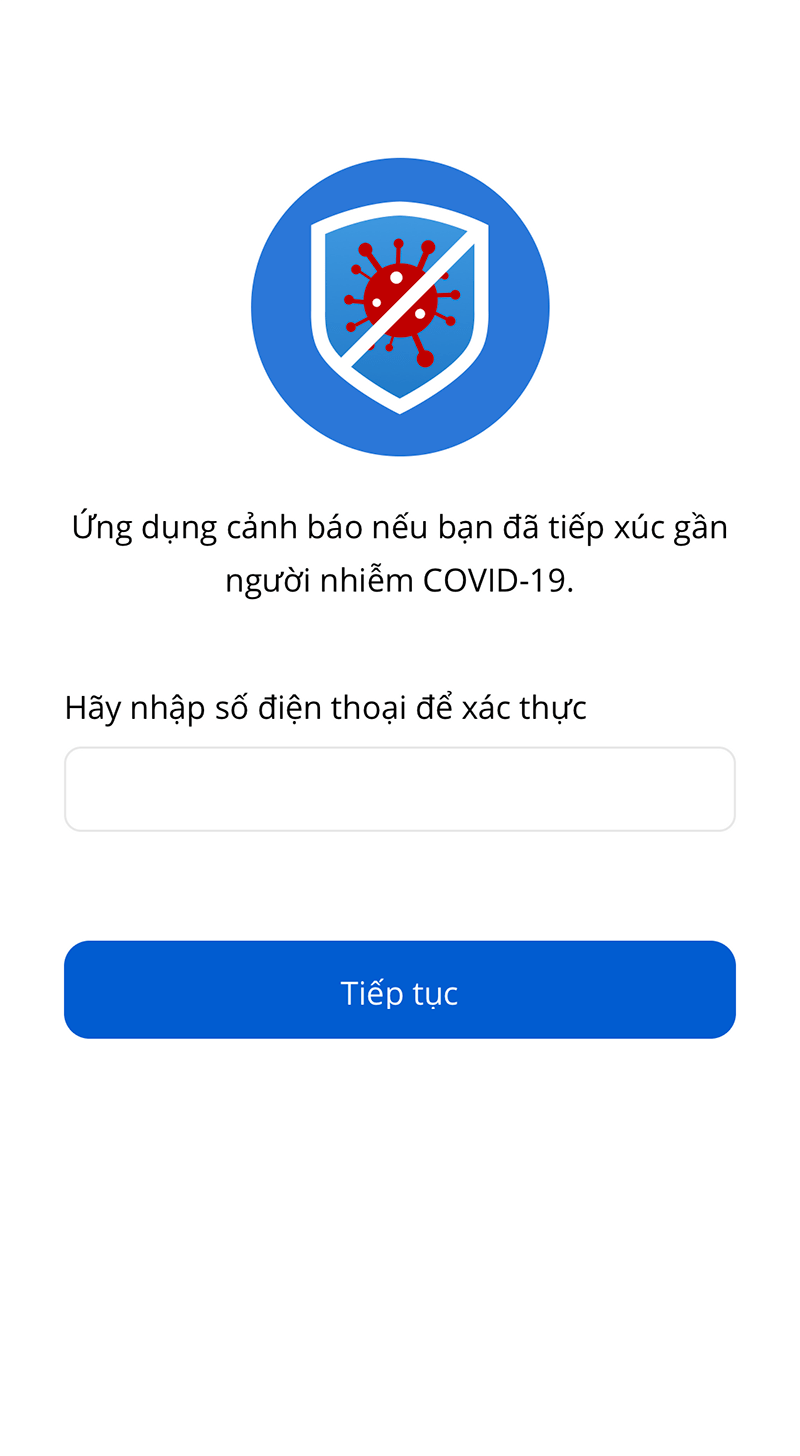The image size is (800, 1456).
Task: Tap the Tiếp tục button
Action: coord(400,990)
